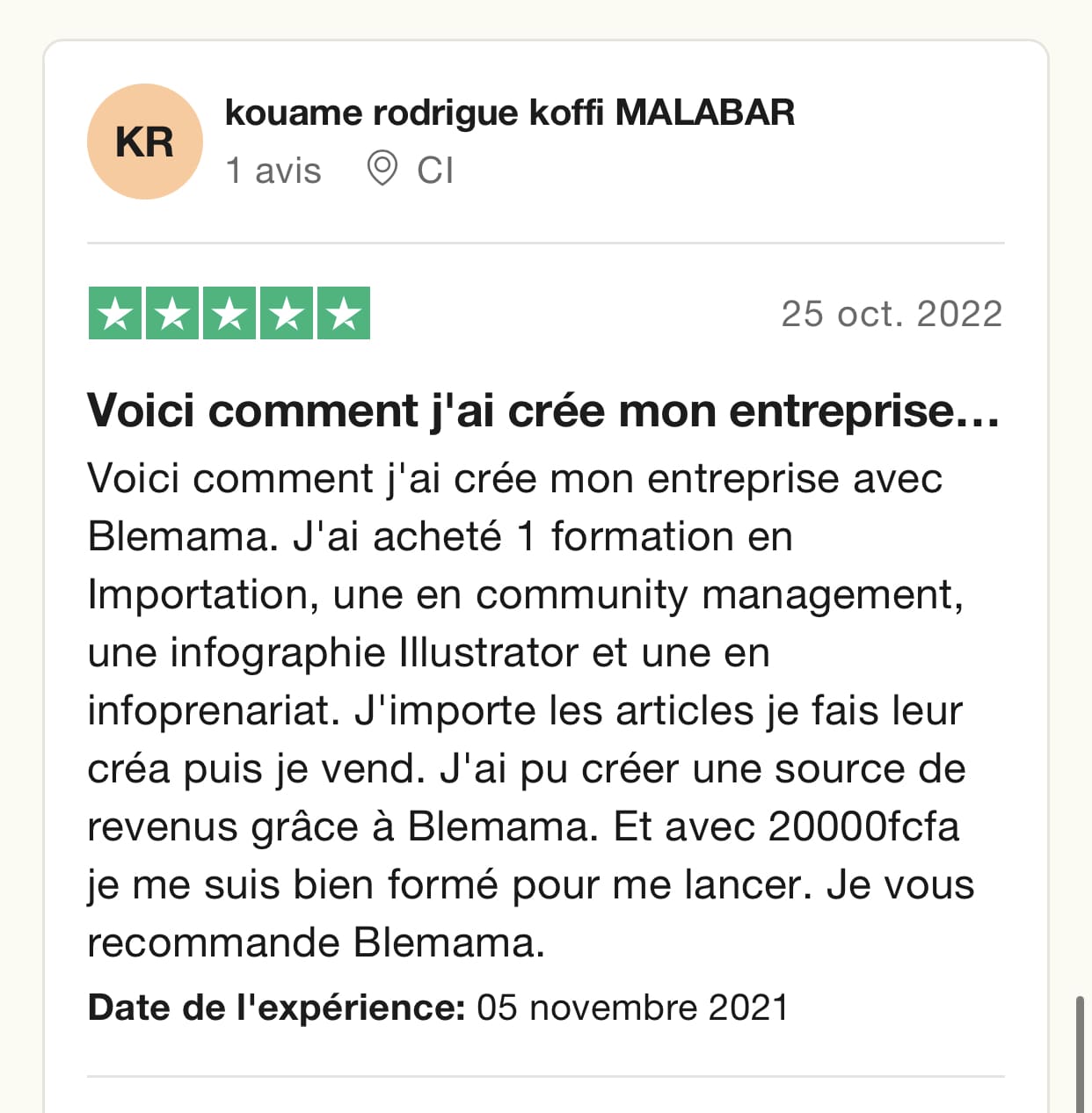Open the KR reviewer avatar
1092x1113 pixels.
[145, 142]
